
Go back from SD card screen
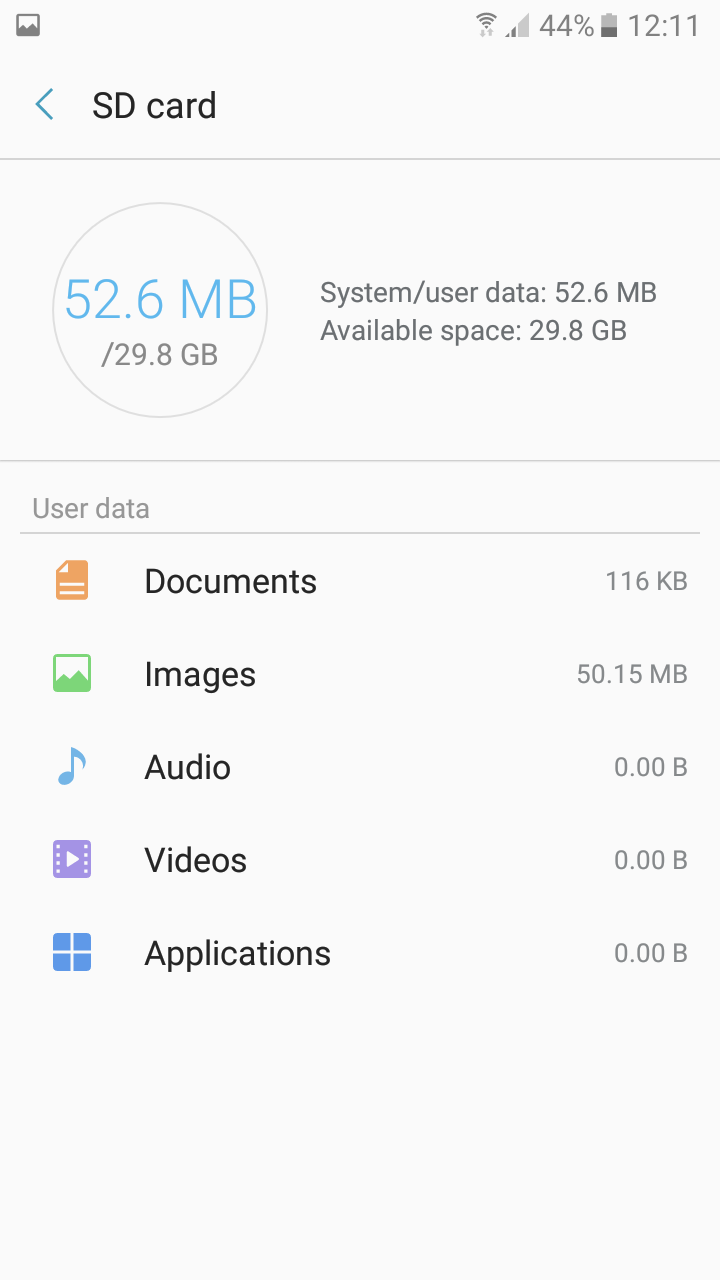click(45, 105)
